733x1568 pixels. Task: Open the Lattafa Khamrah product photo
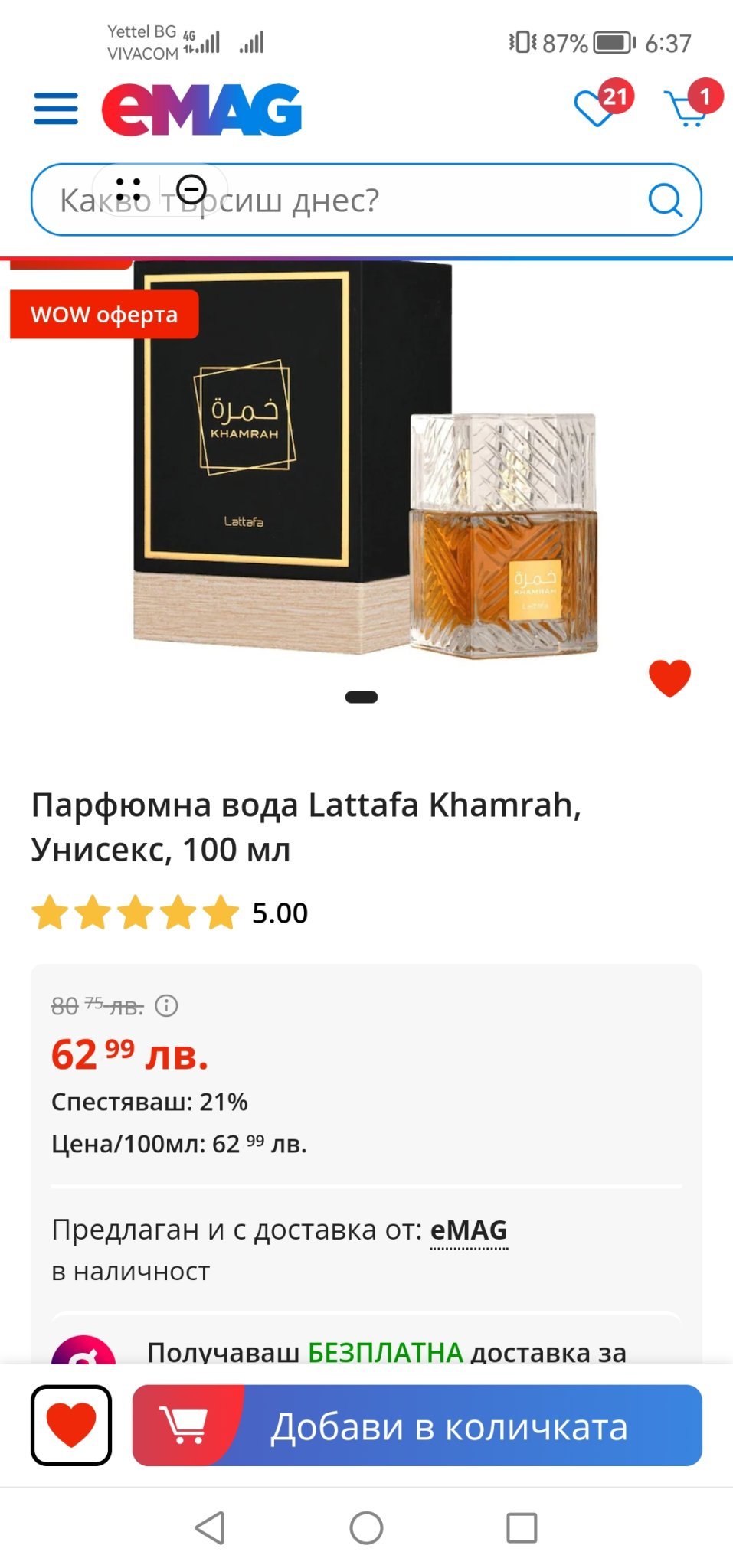click(x=366, y=459)
